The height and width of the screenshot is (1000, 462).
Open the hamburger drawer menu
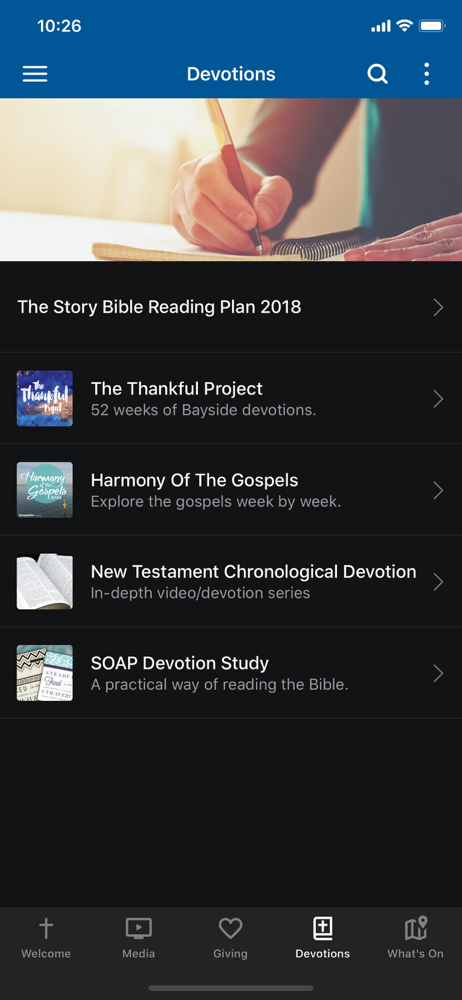click(x=35, y=74)
